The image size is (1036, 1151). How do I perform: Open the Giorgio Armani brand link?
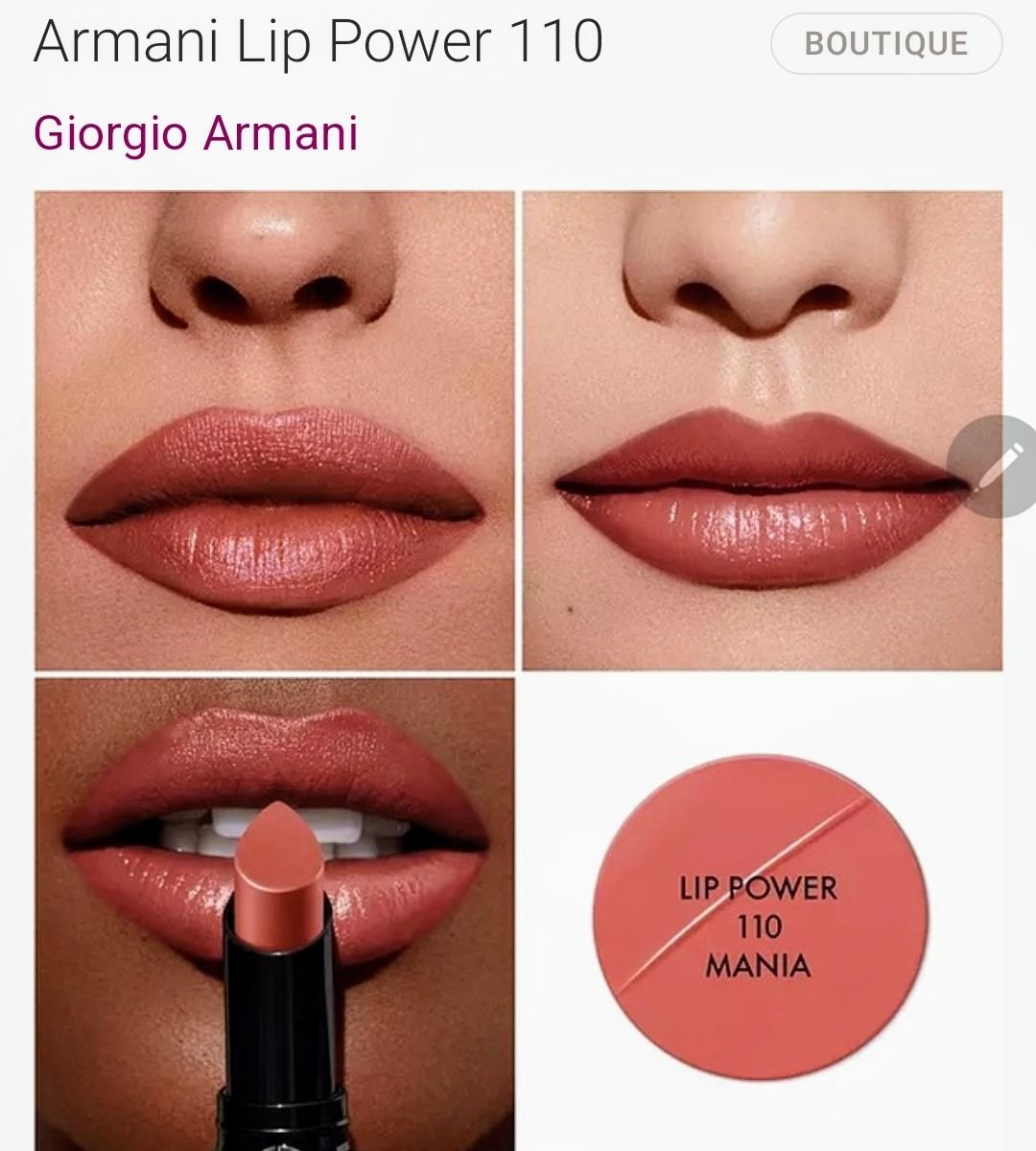[196, 133]
